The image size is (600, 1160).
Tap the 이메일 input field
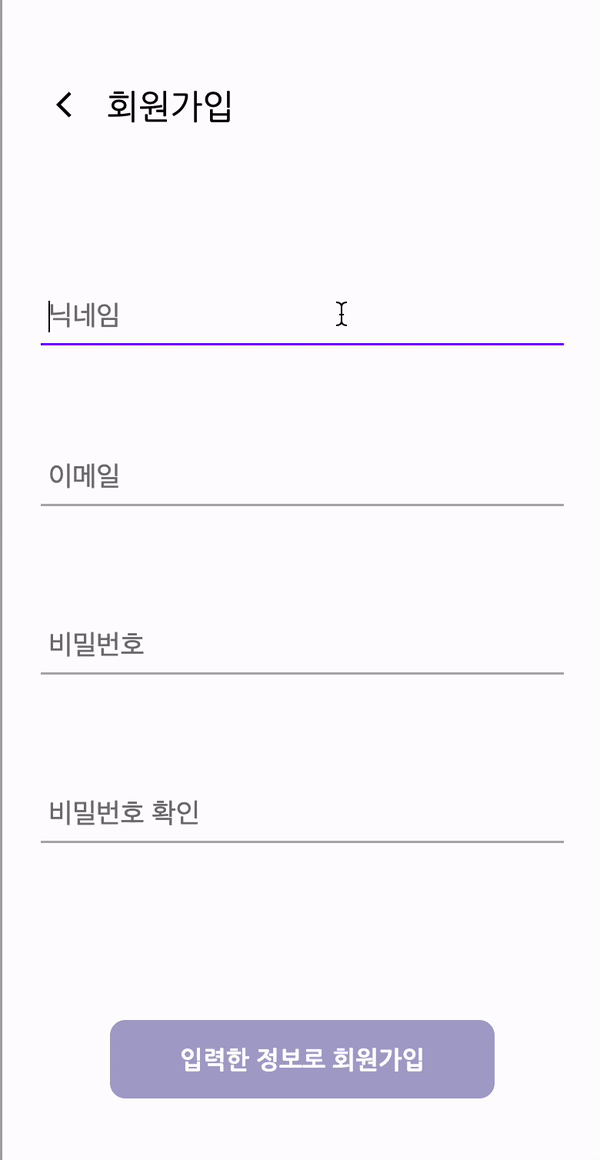point(300,476)
